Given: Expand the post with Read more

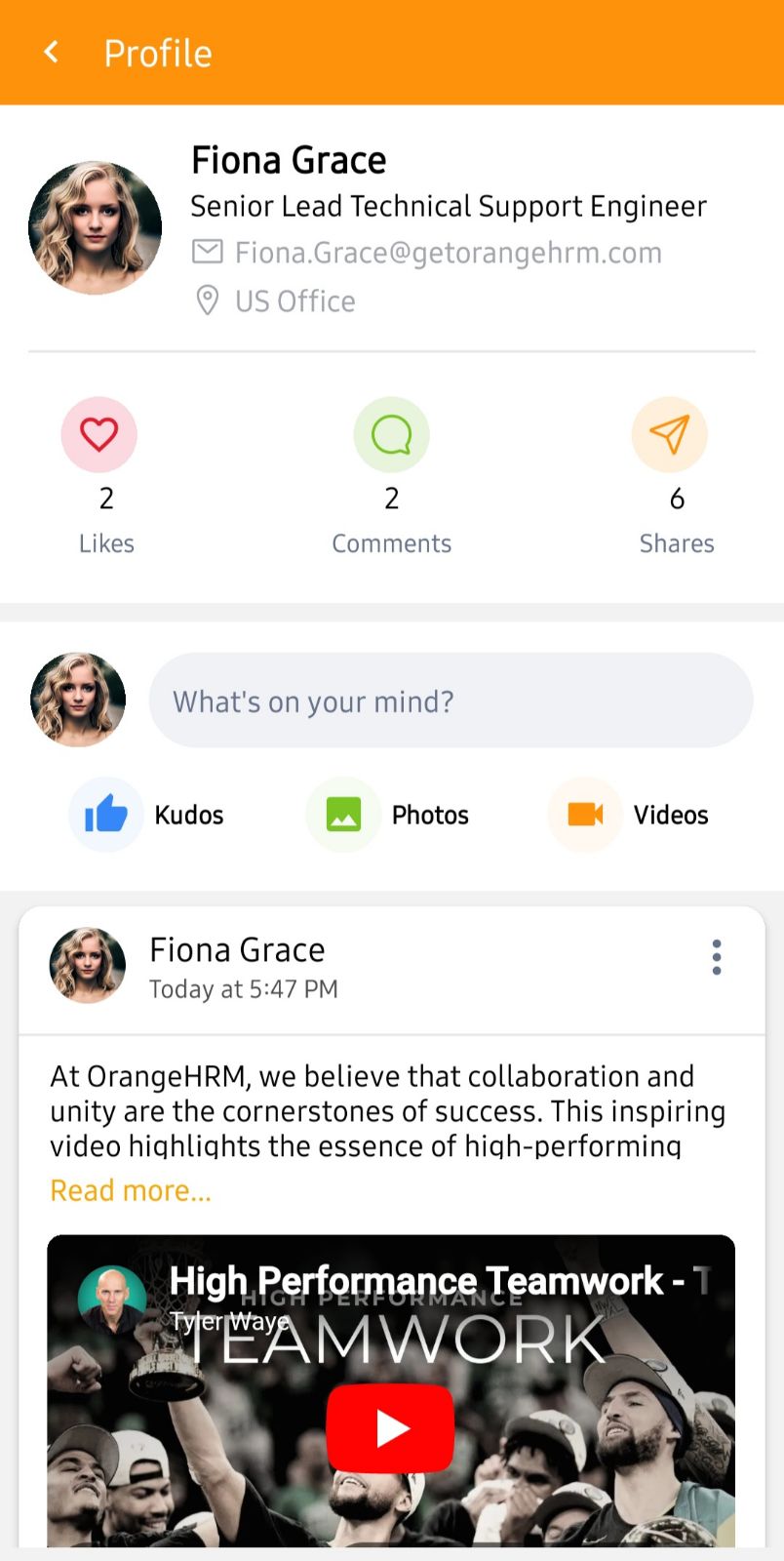Looking at the screenshot, I should pyautogui.click(x=131, y=1190).
